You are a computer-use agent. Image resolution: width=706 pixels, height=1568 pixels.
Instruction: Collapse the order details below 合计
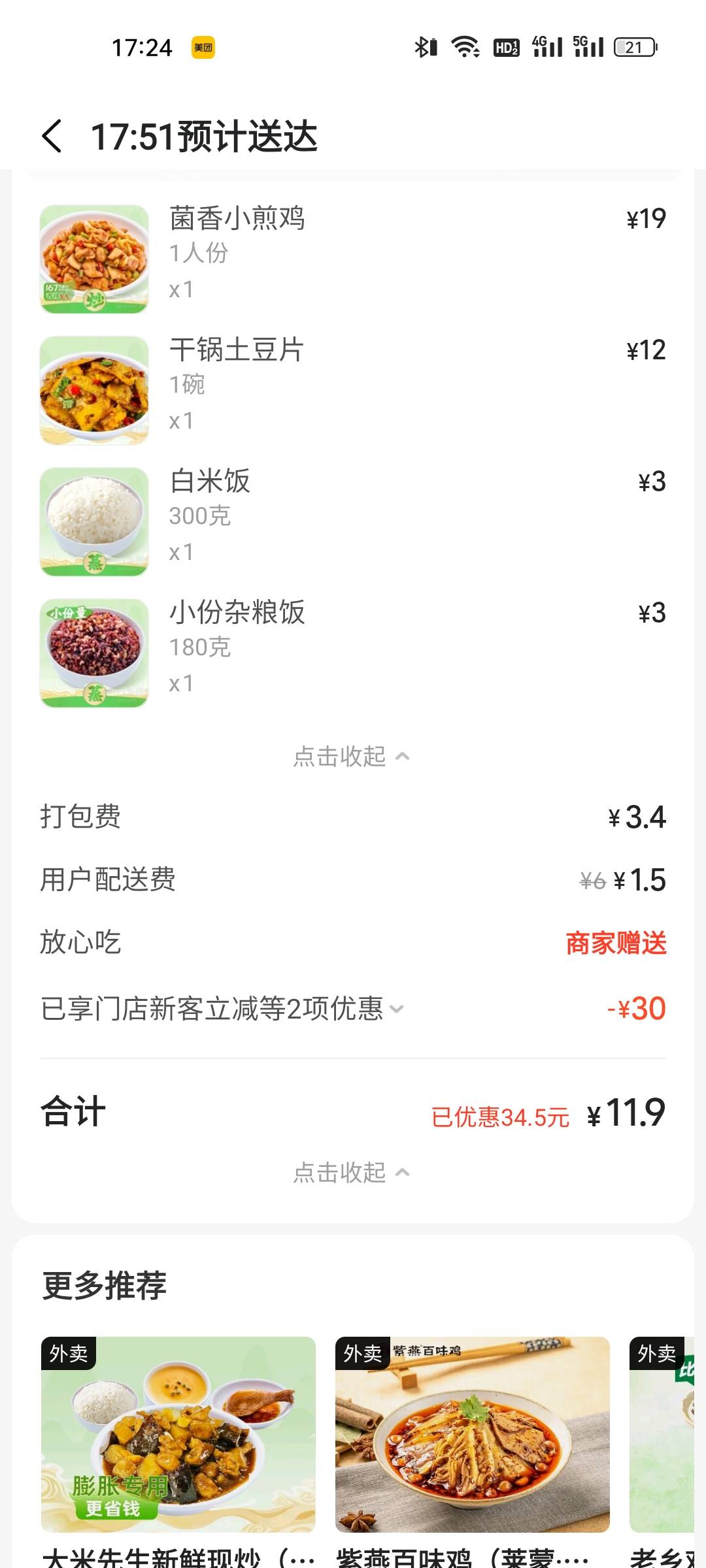(x=352, y=1173)
